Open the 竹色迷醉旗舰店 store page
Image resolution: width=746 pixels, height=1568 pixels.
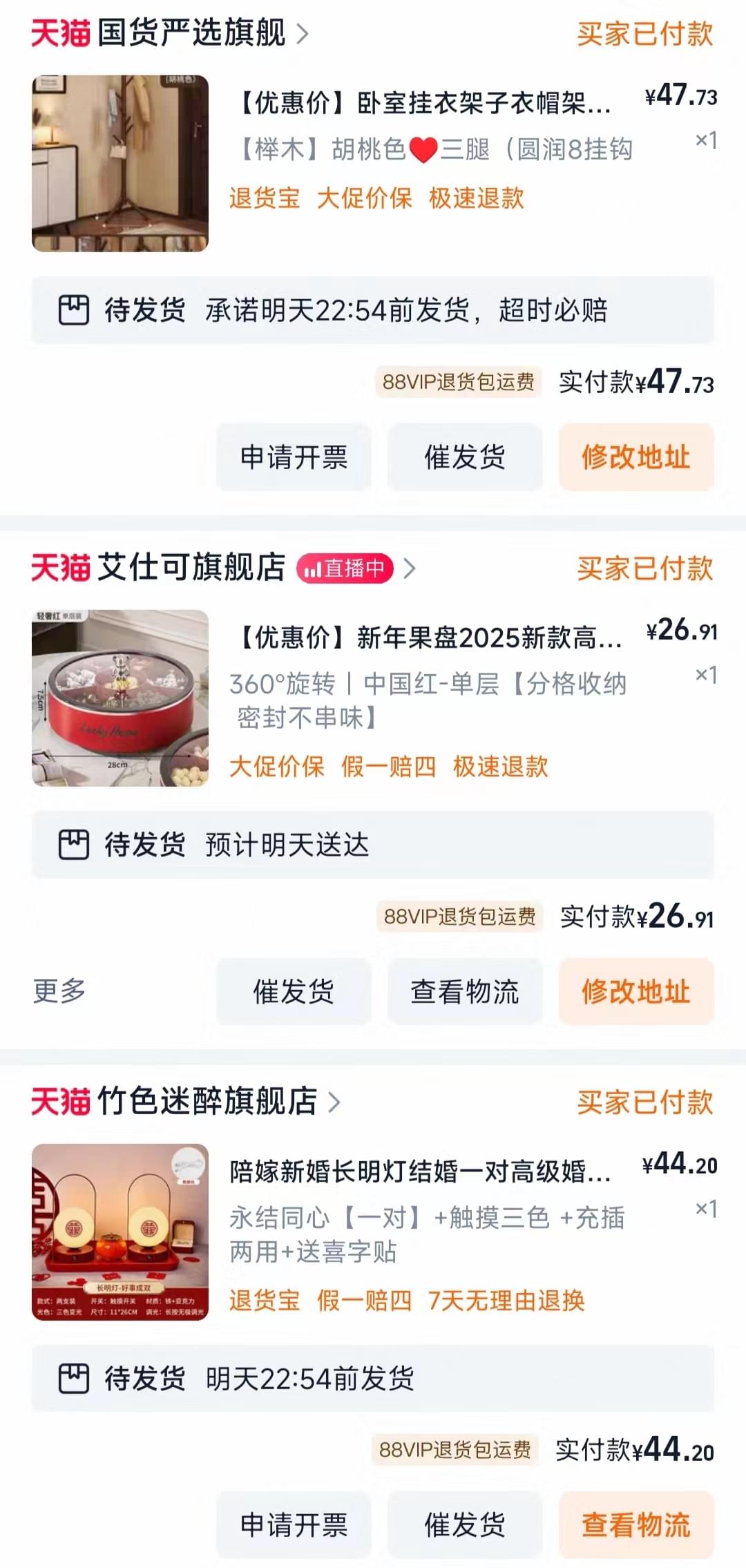point(207,1102)
